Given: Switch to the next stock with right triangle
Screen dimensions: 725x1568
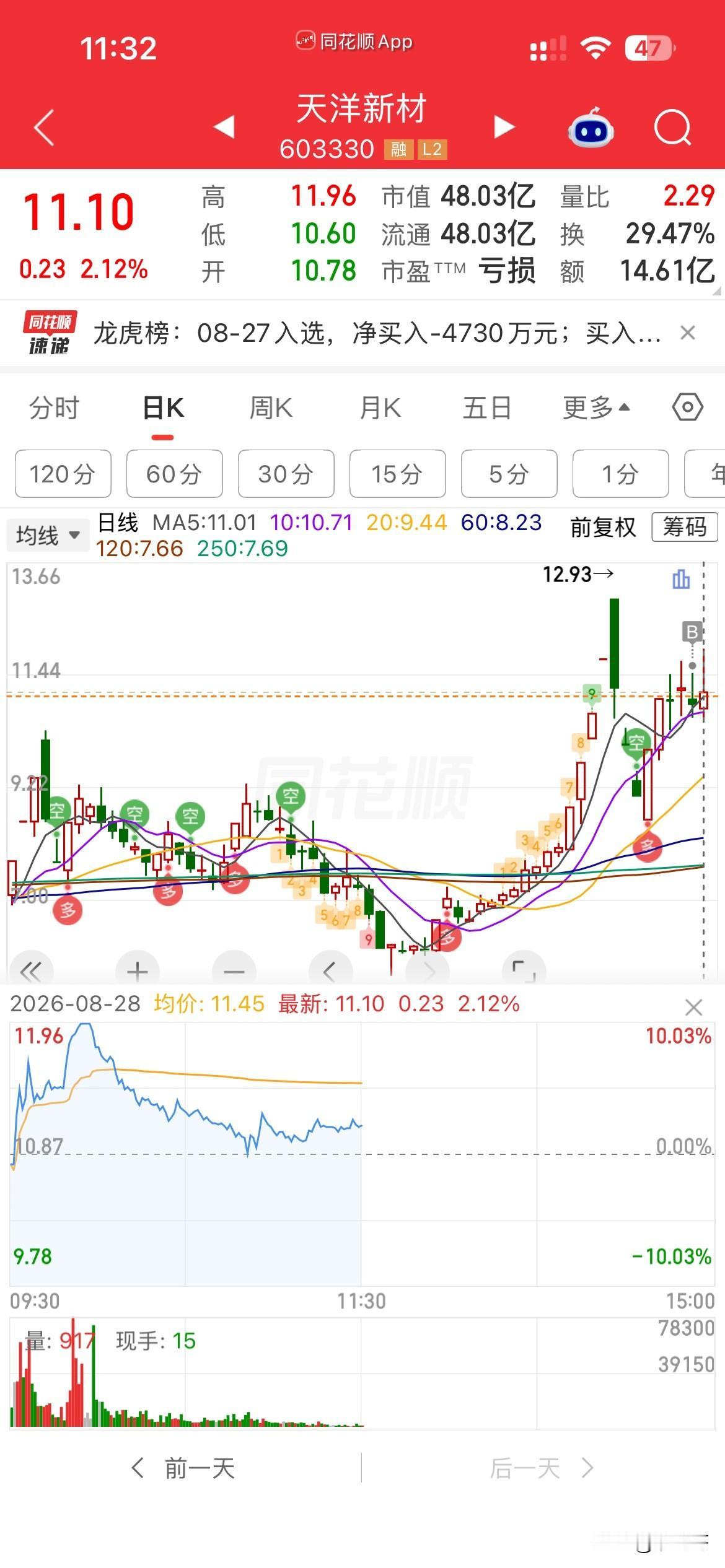Looking at the screenshot, I should click(504, 127).
